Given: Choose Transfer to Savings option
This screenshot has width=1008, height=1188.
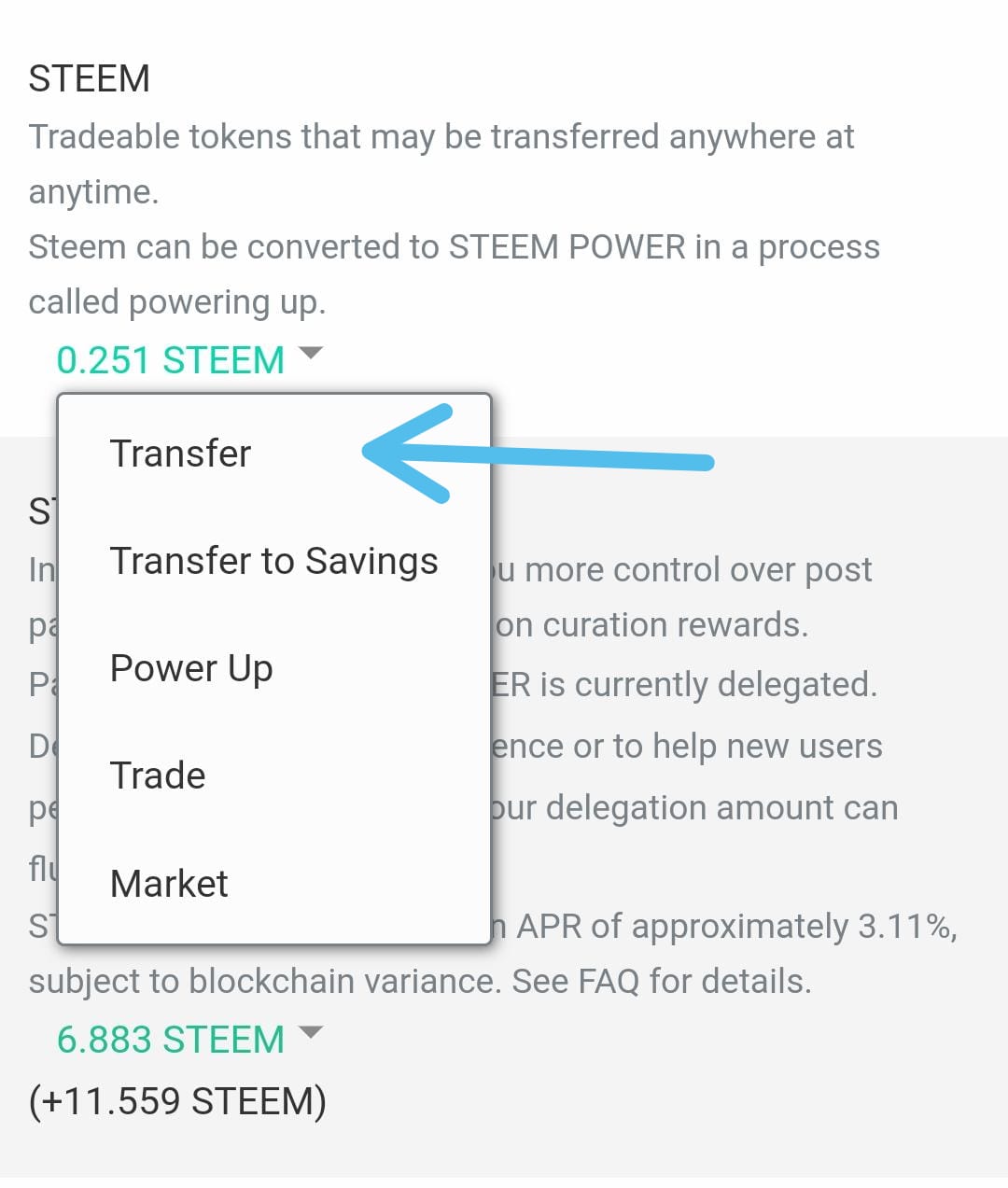Looking at the screenshot, I should coord(273,561).
